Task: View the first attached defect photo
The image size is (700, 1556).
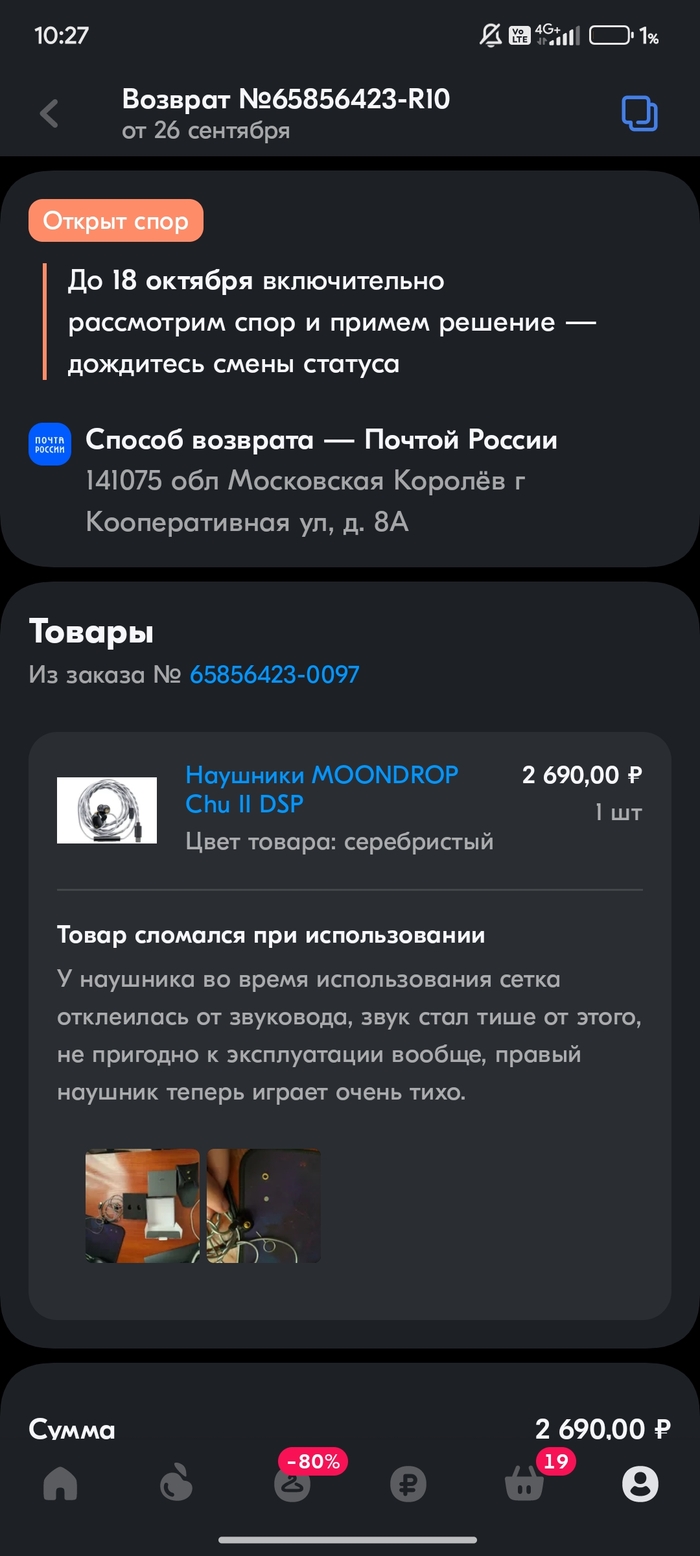Action: (142, 1205)
